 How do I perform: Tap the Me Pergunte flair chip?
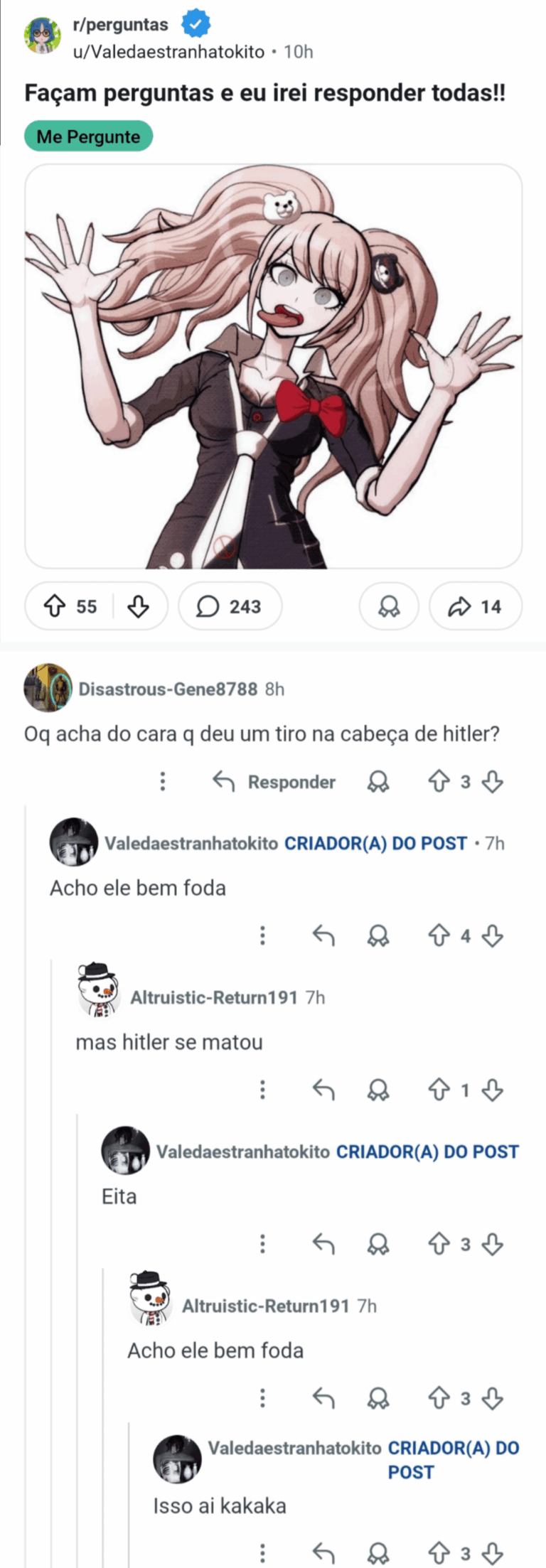pos(88,136)
